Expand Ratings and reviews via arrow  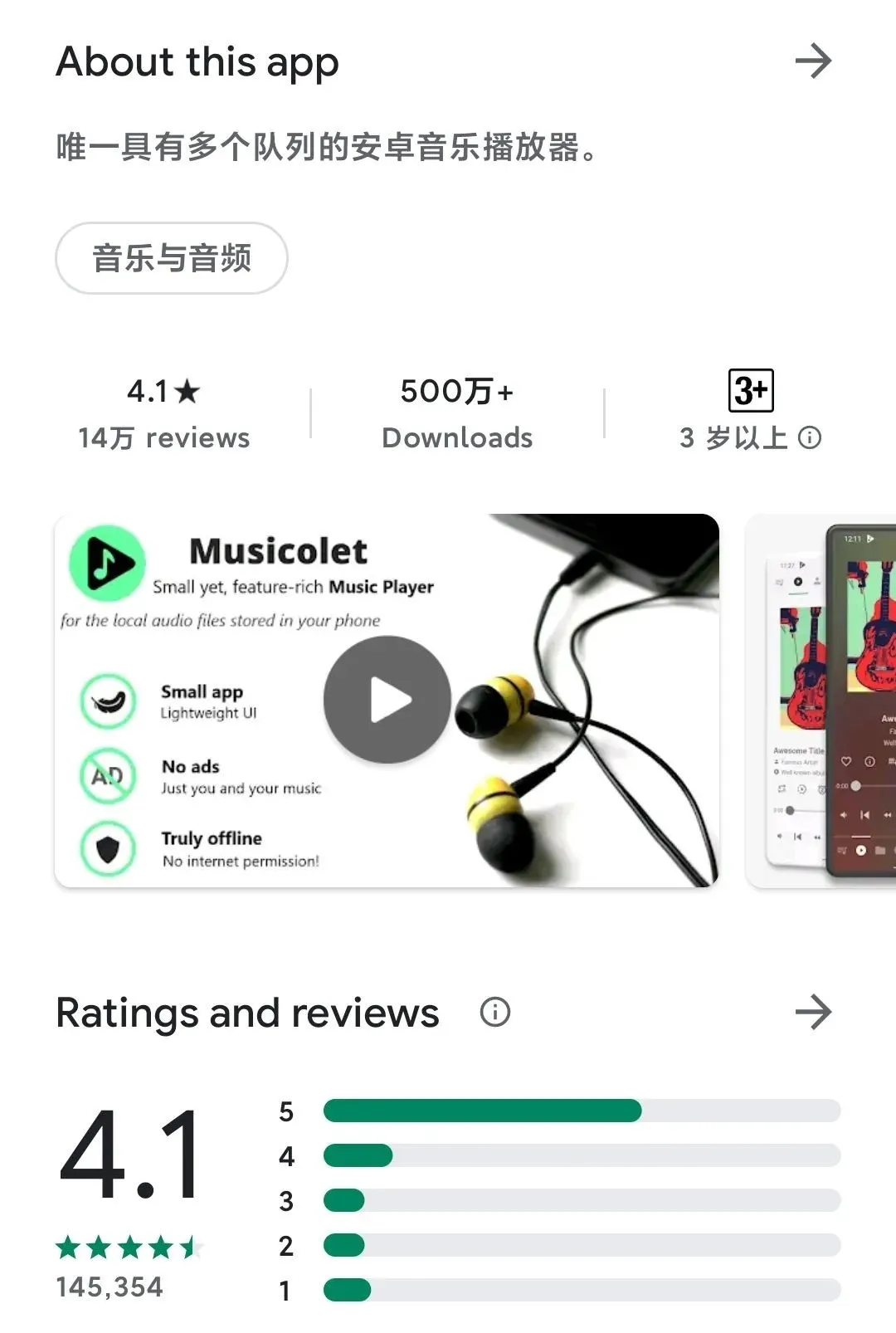(x=814, y=1012)
